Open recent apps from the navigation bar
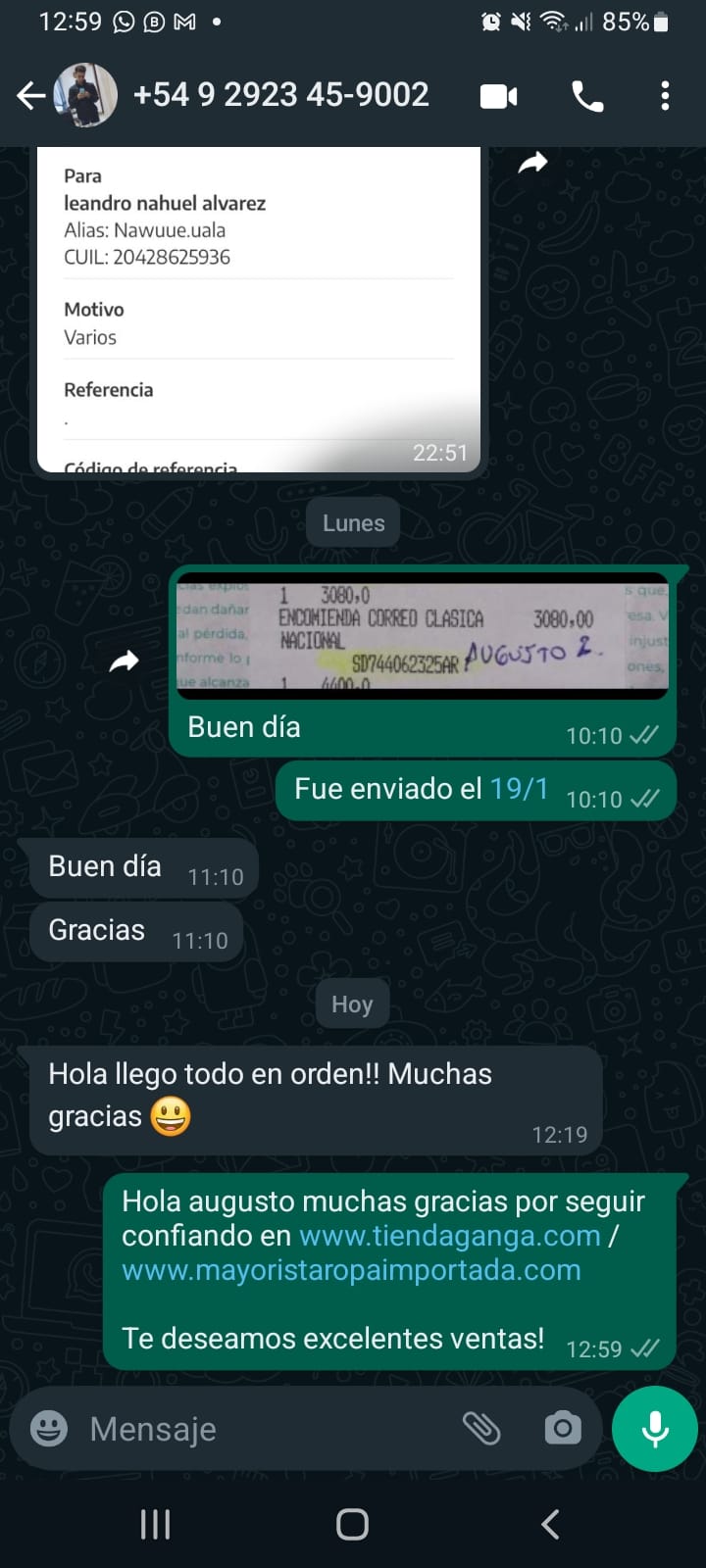 point(155,1524)
